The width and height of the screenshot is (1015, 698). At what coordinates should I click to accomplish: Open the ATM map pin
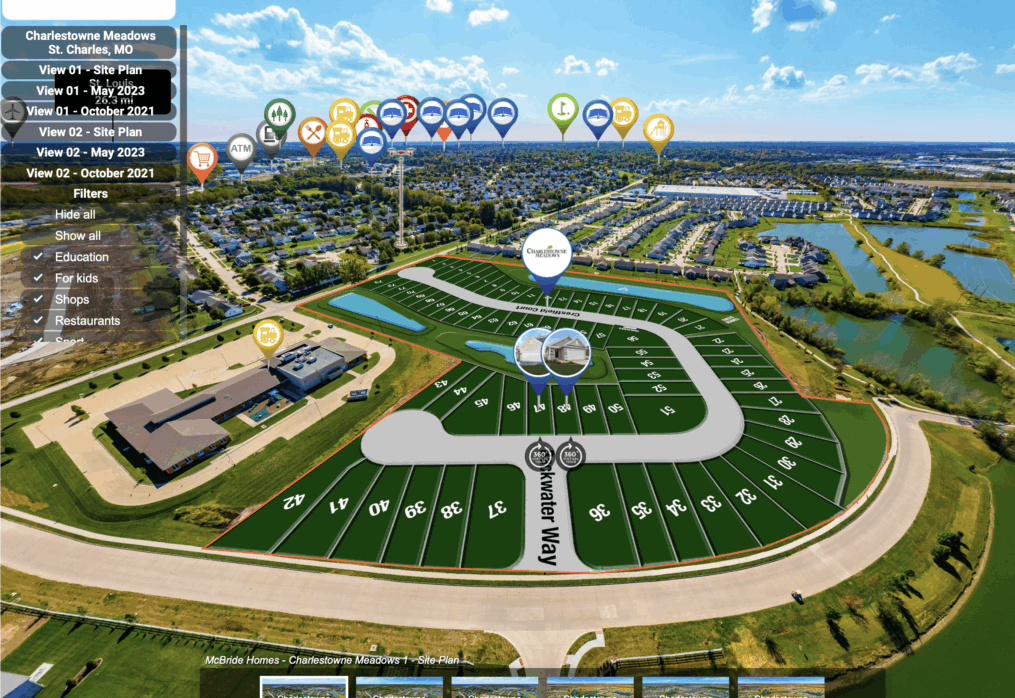241,151
